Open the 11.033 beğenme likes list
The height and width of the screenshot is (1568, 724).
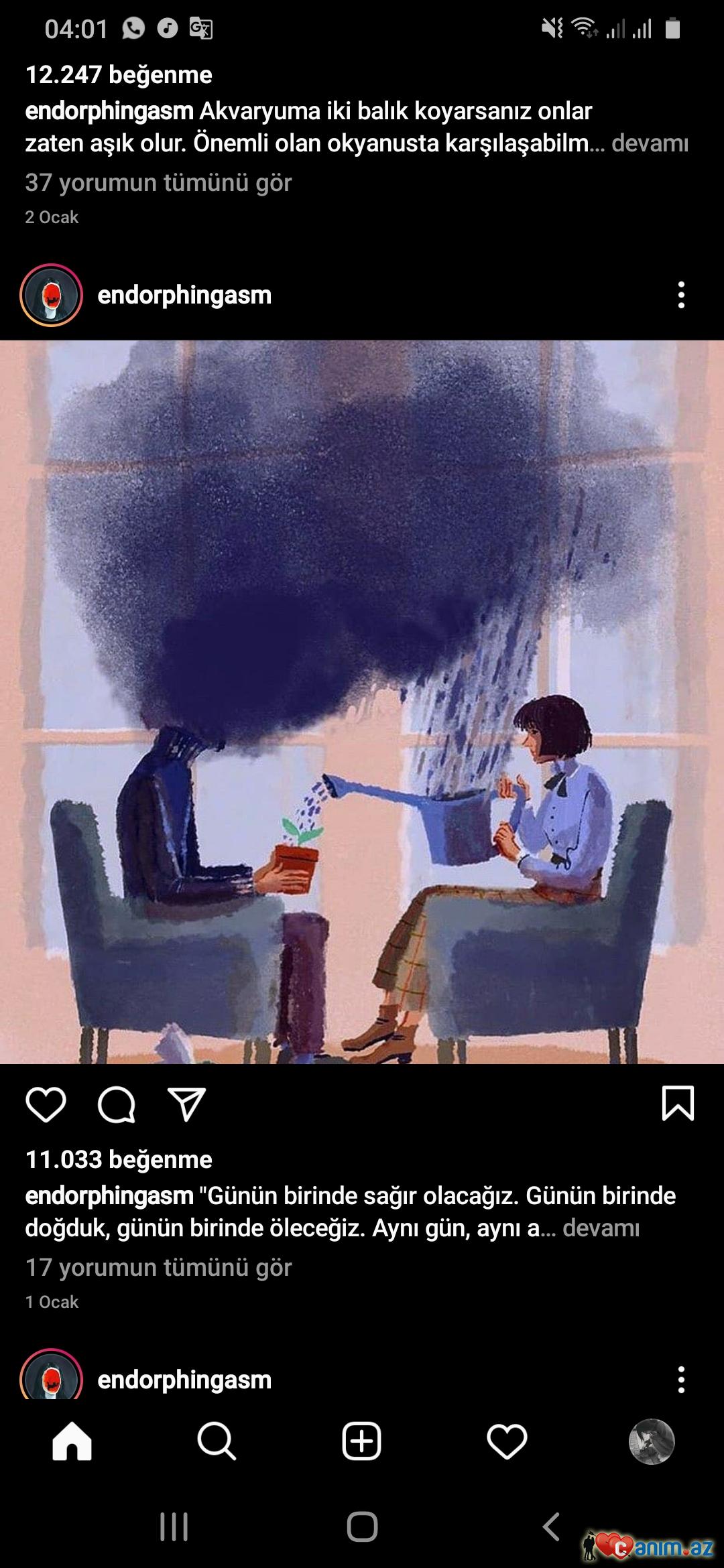pos(119,1159)
